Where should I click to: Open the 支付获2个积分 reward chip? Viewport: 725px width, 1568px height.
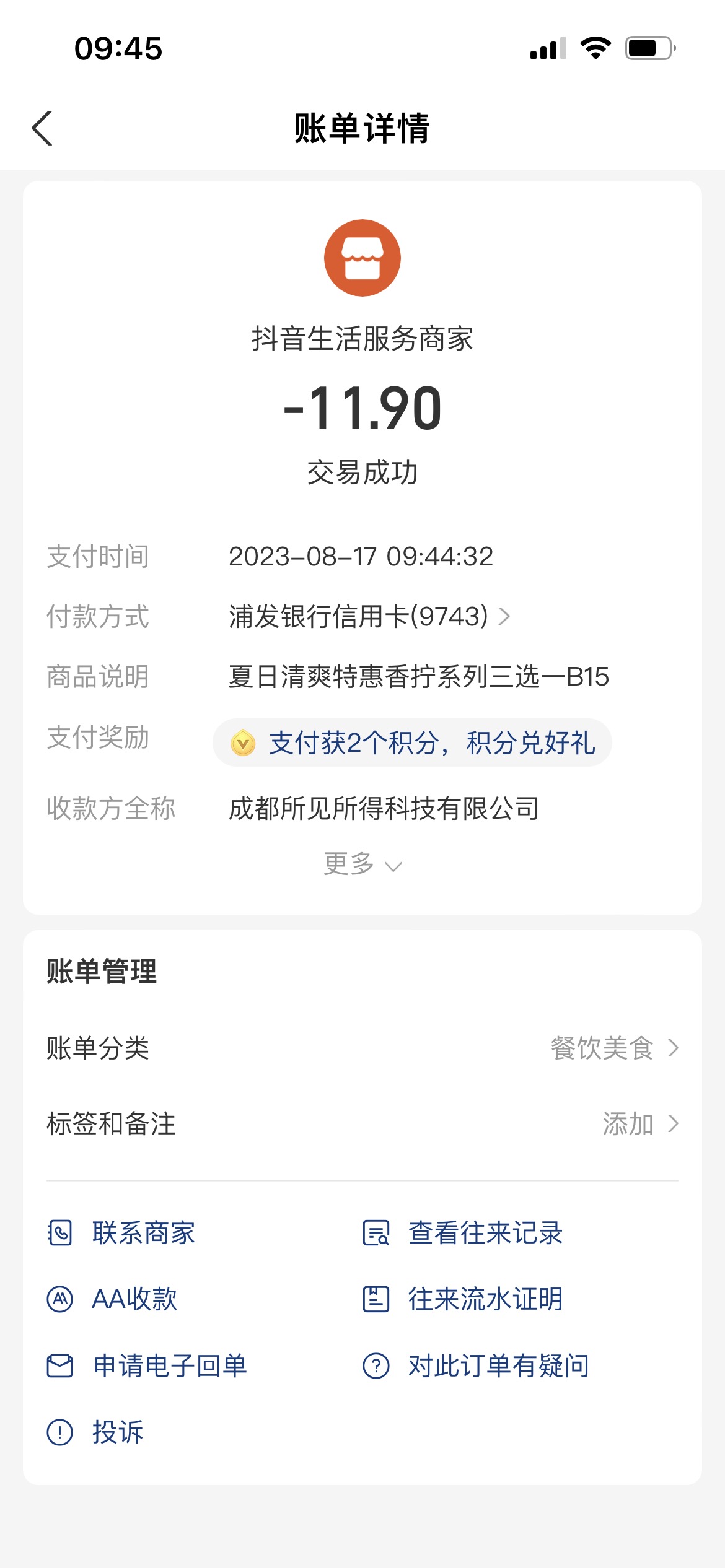point(412,743)
